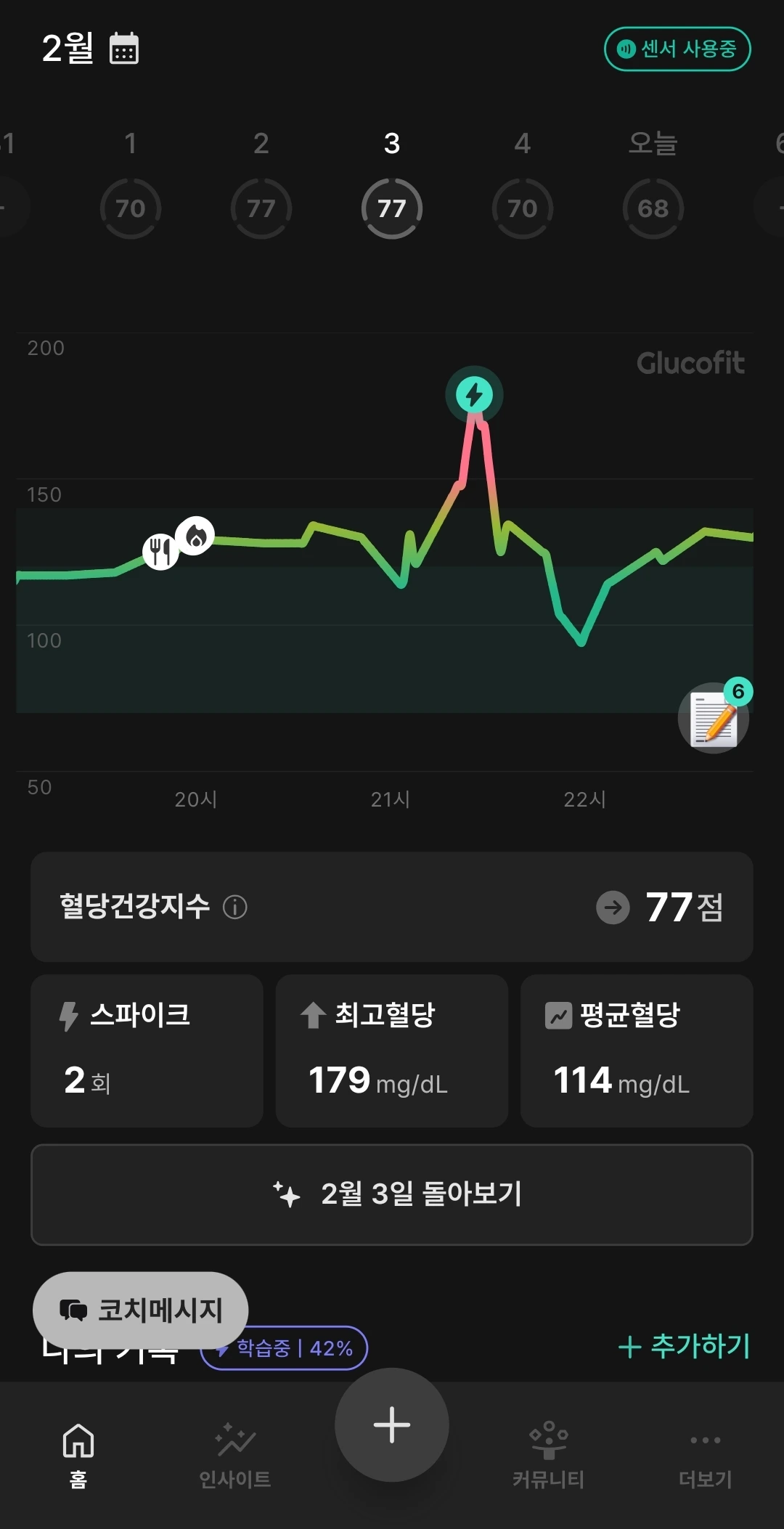Expand details via 평균혈당 card
784x1529 pixels.
[637, 1051]
